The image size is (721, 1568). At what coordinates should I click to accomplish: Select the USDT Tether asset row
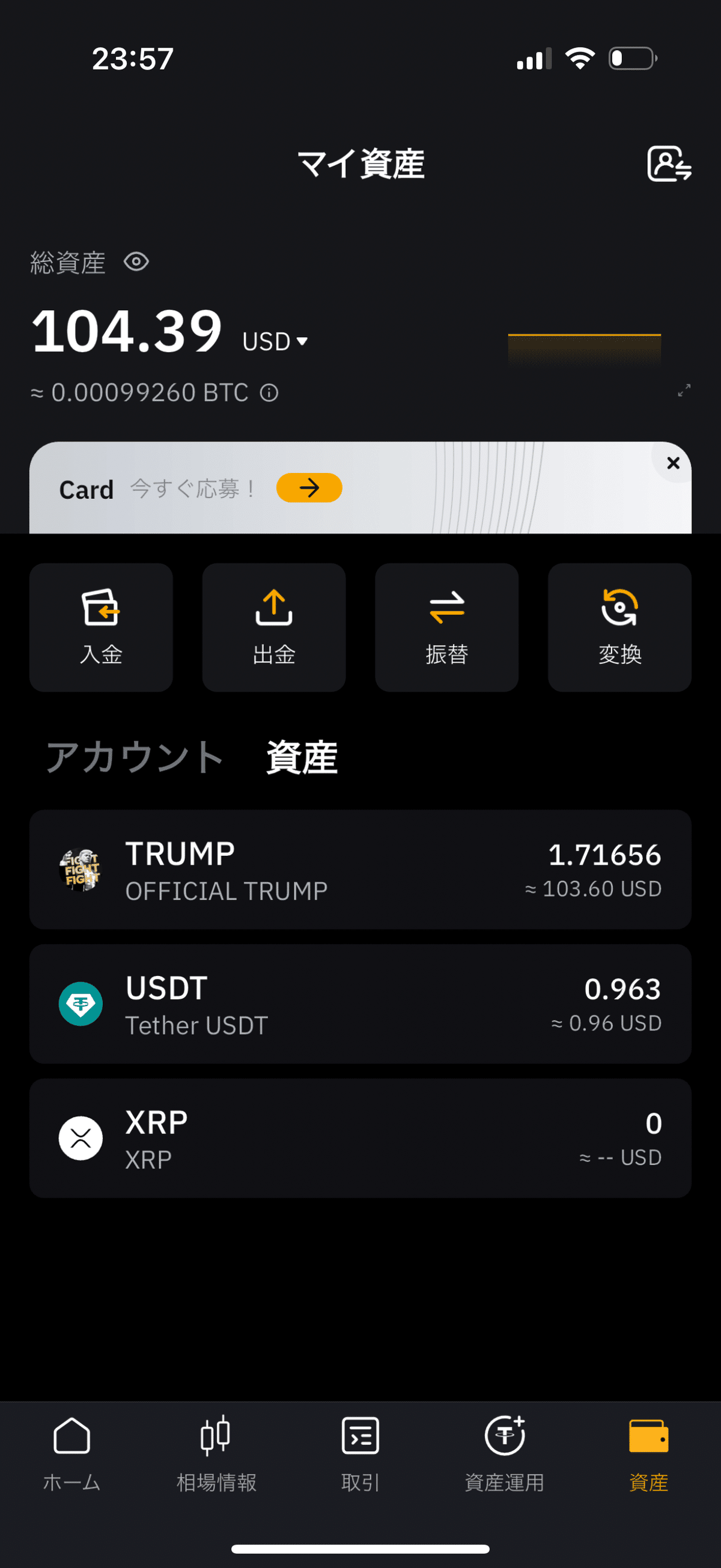pyautogui.click(x=360, y=1004)
